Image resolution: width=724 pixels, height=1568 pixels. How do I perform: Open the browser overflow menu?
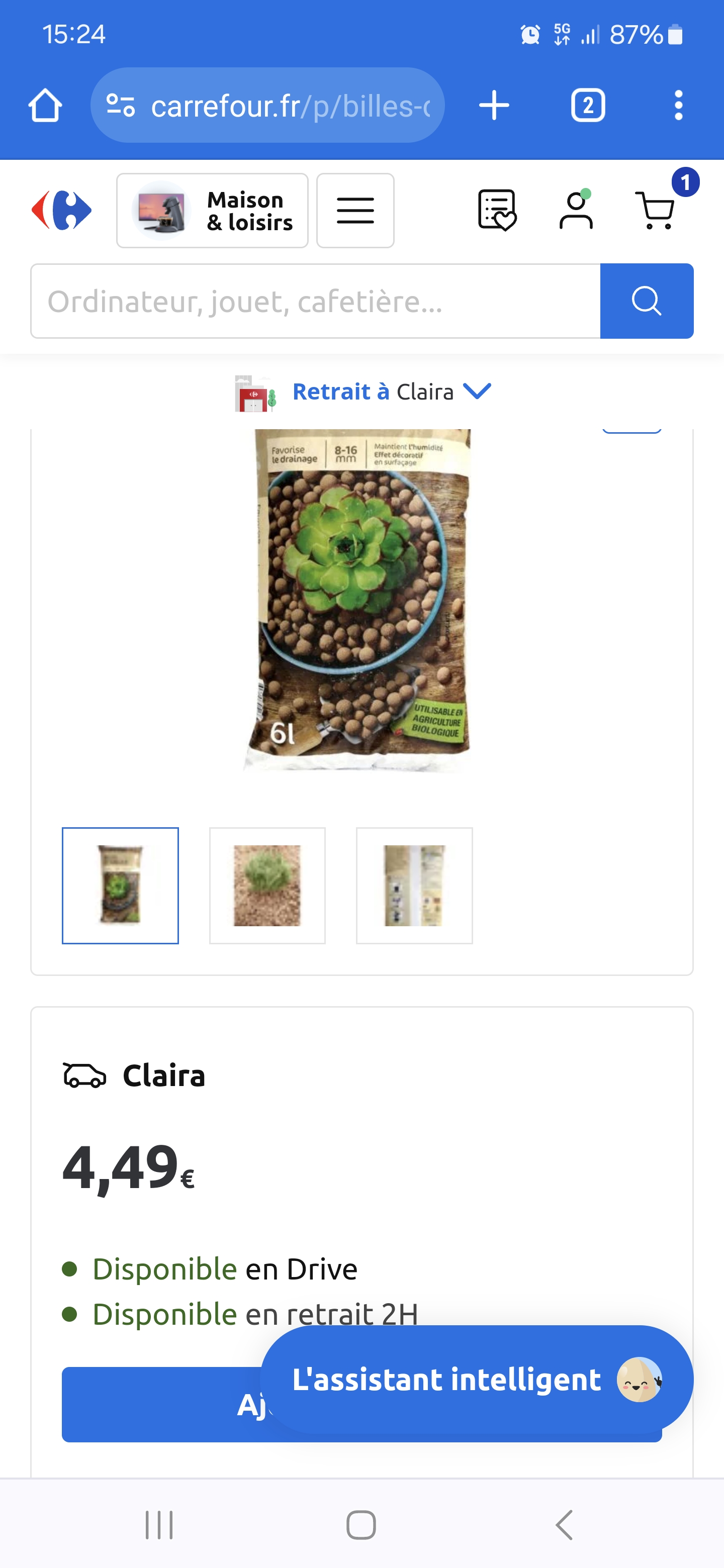pyautogui.click(x=678, y=106)
